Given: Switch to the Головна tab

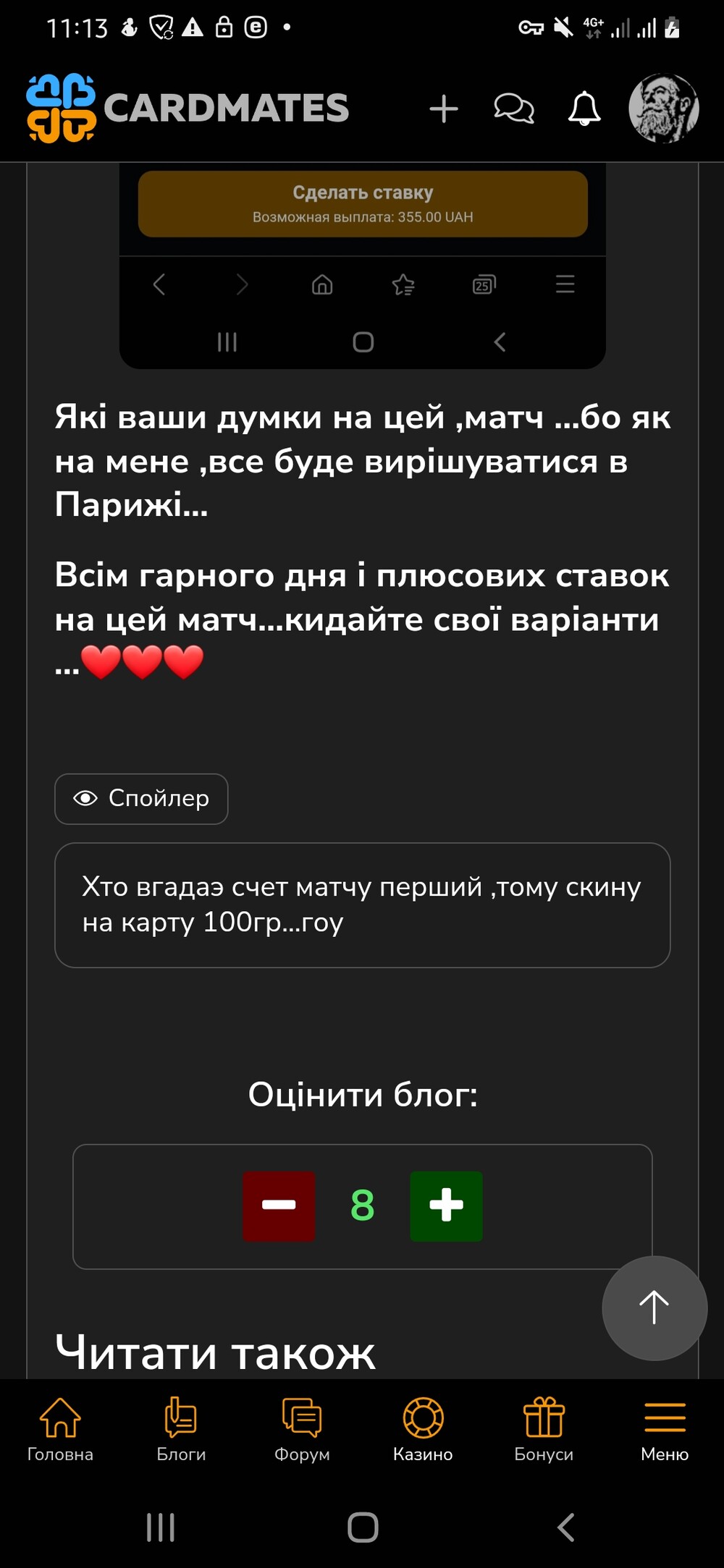Looking at the screenshot, I should [x=60, y=1430].
